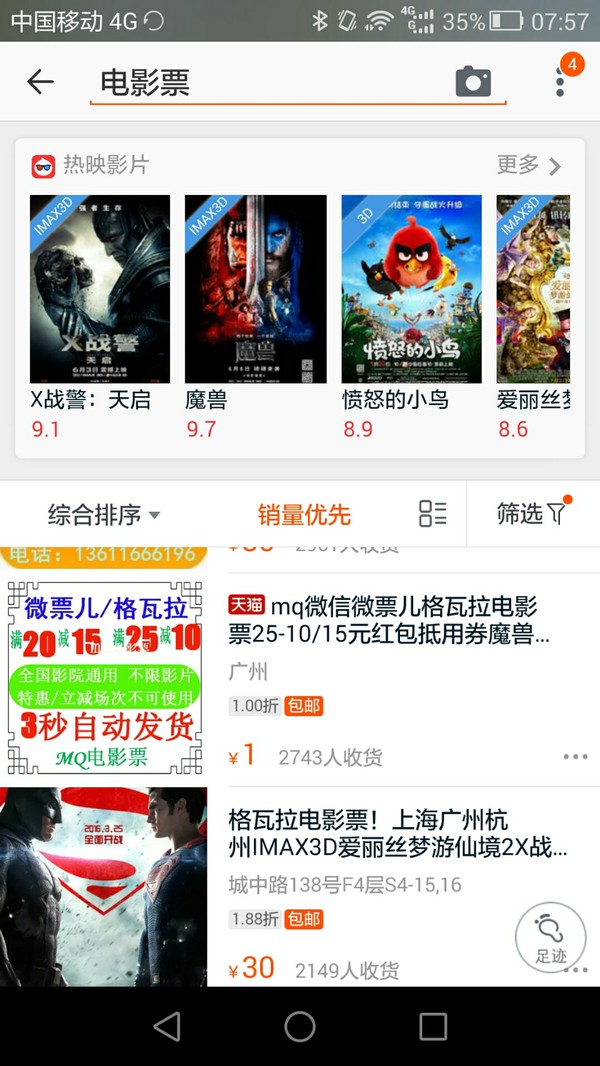Tap 更多 to see more hot movies
The height and width of the screenshot is (1066, 600).
[x=529, y=165]
